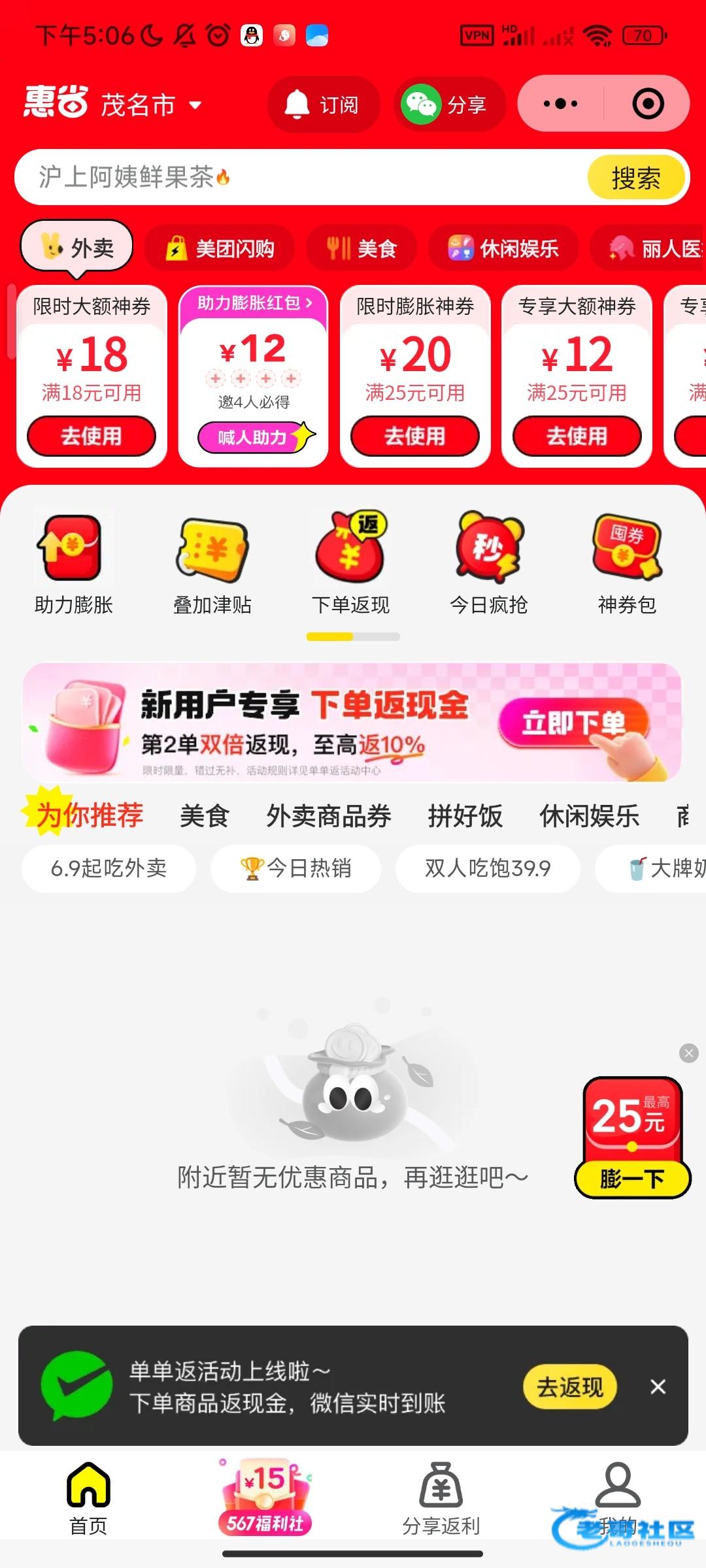Screen dimensions: 706x1568
Task: Go to the 分享返利 tab
Action: coord(441,1500)
